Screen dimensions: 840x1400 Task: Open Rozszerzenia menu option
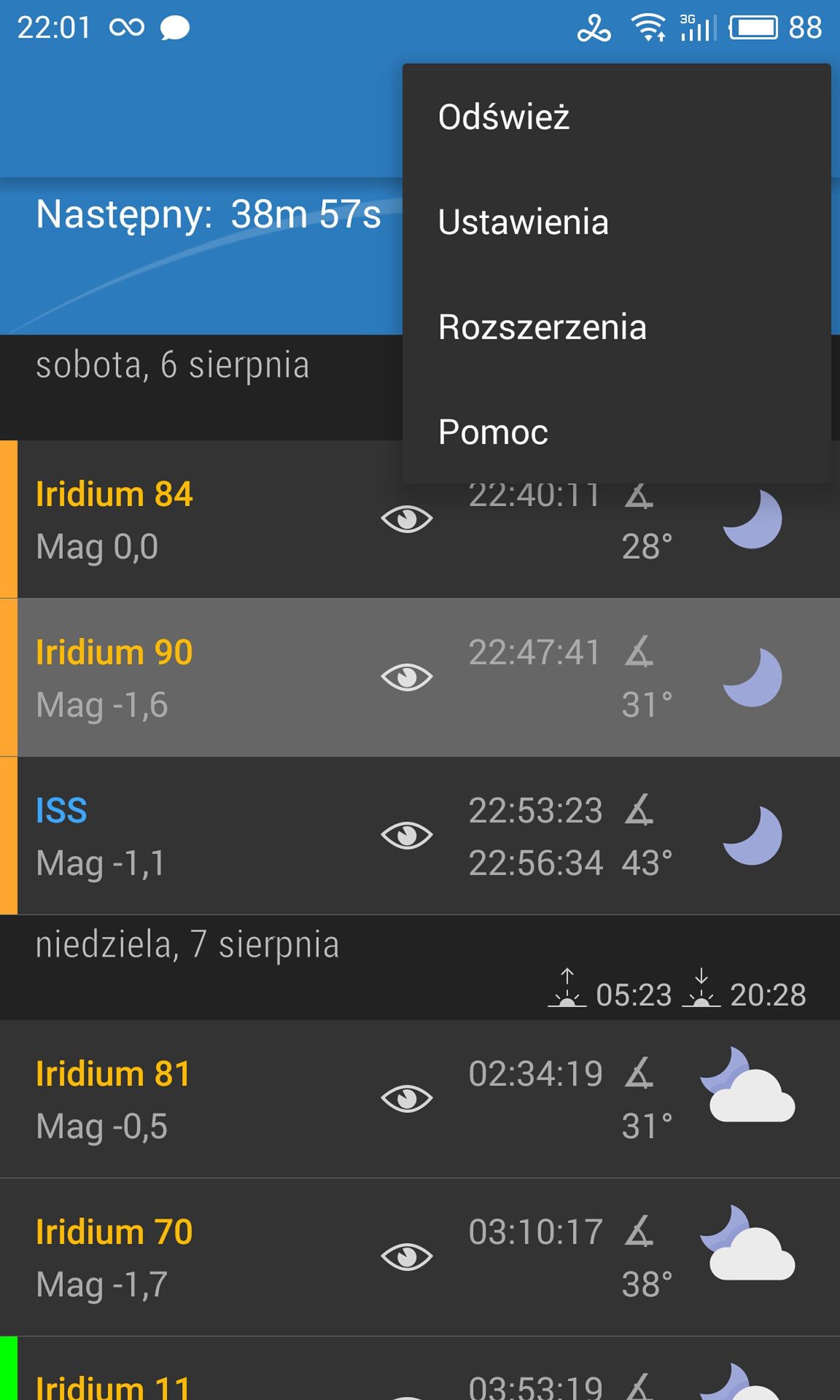click(x=617, y=327)
